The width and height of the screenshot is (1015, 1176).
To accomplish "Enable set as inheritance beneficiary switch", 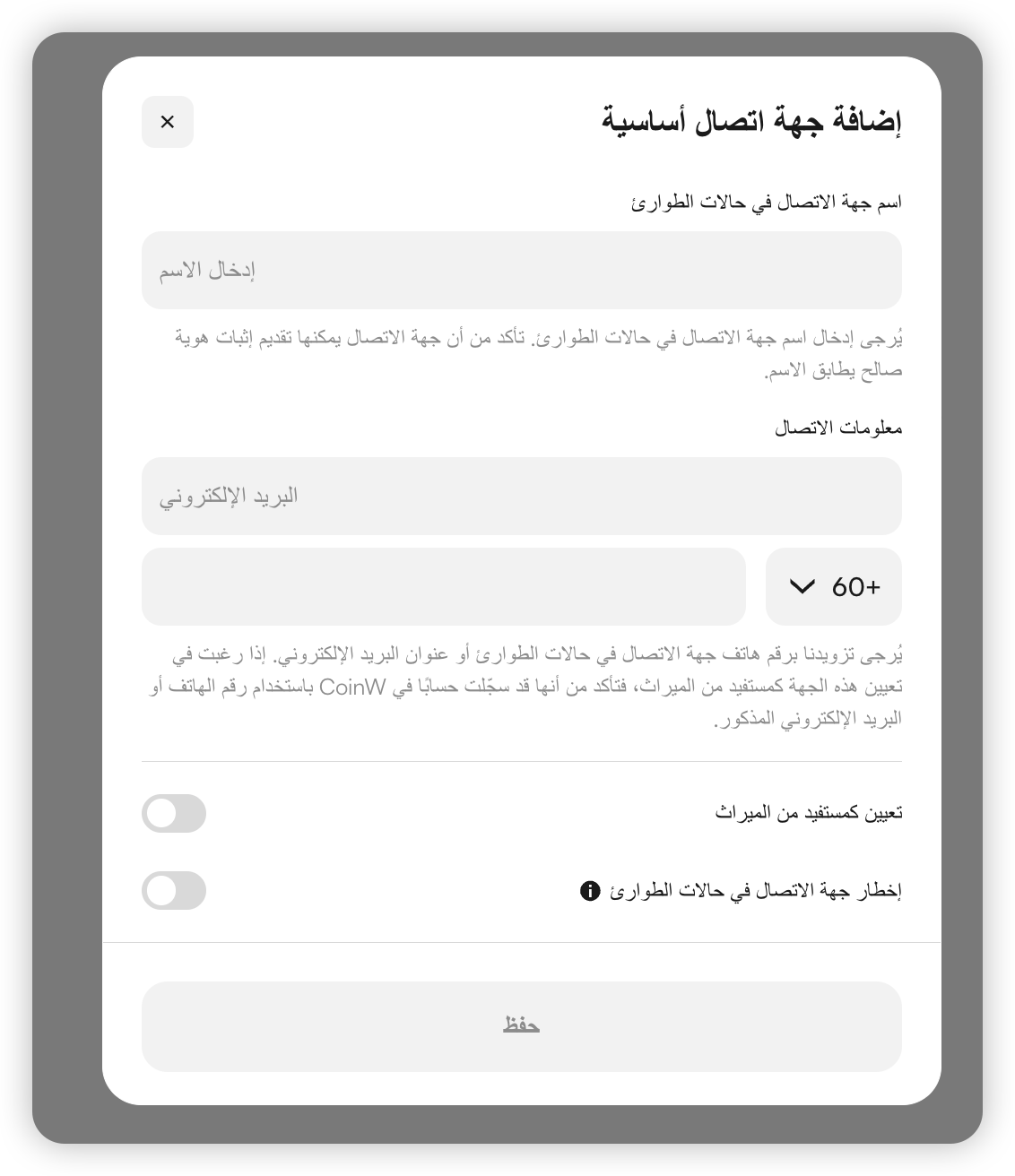I will [174, 814].
